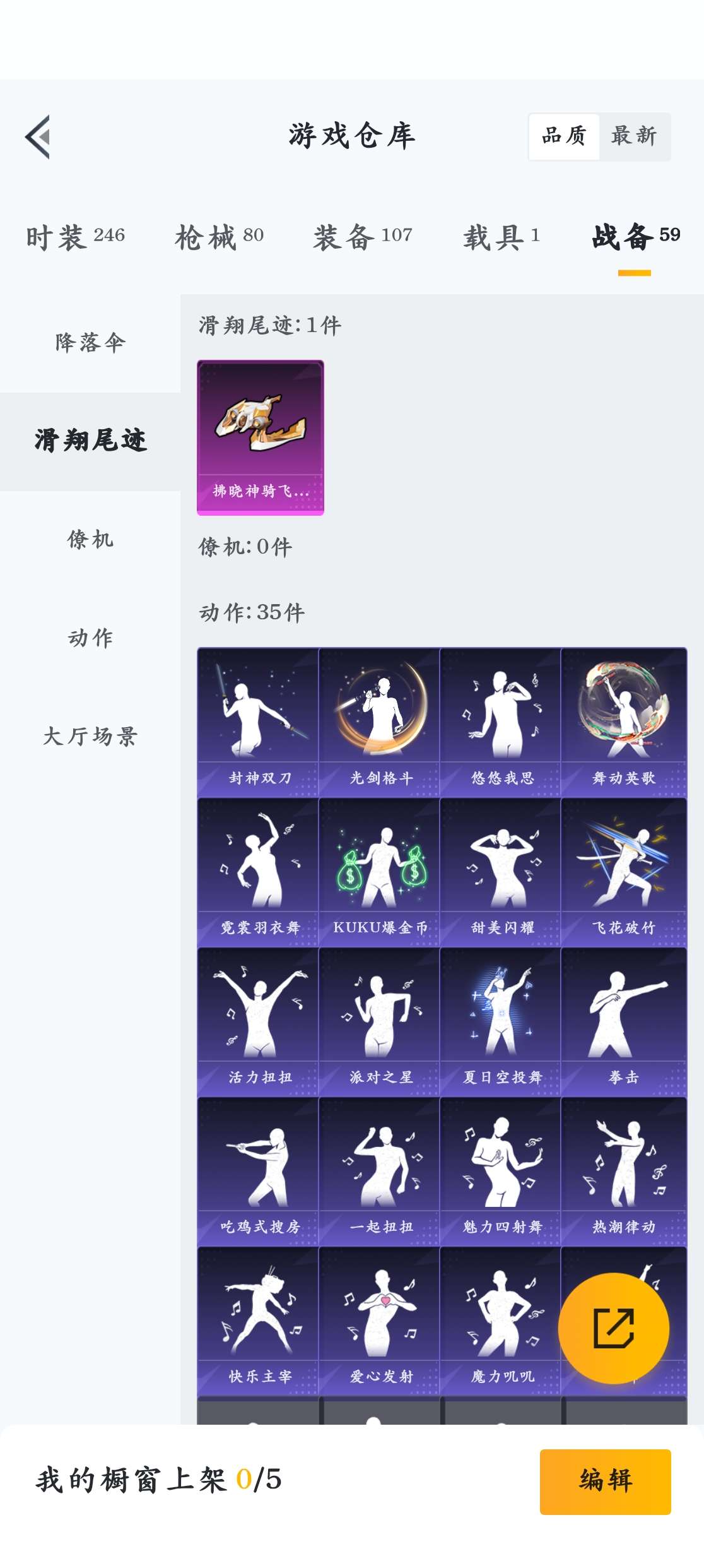
Task: Select the 爱心发射 emote
Action: pos(379,1321)
